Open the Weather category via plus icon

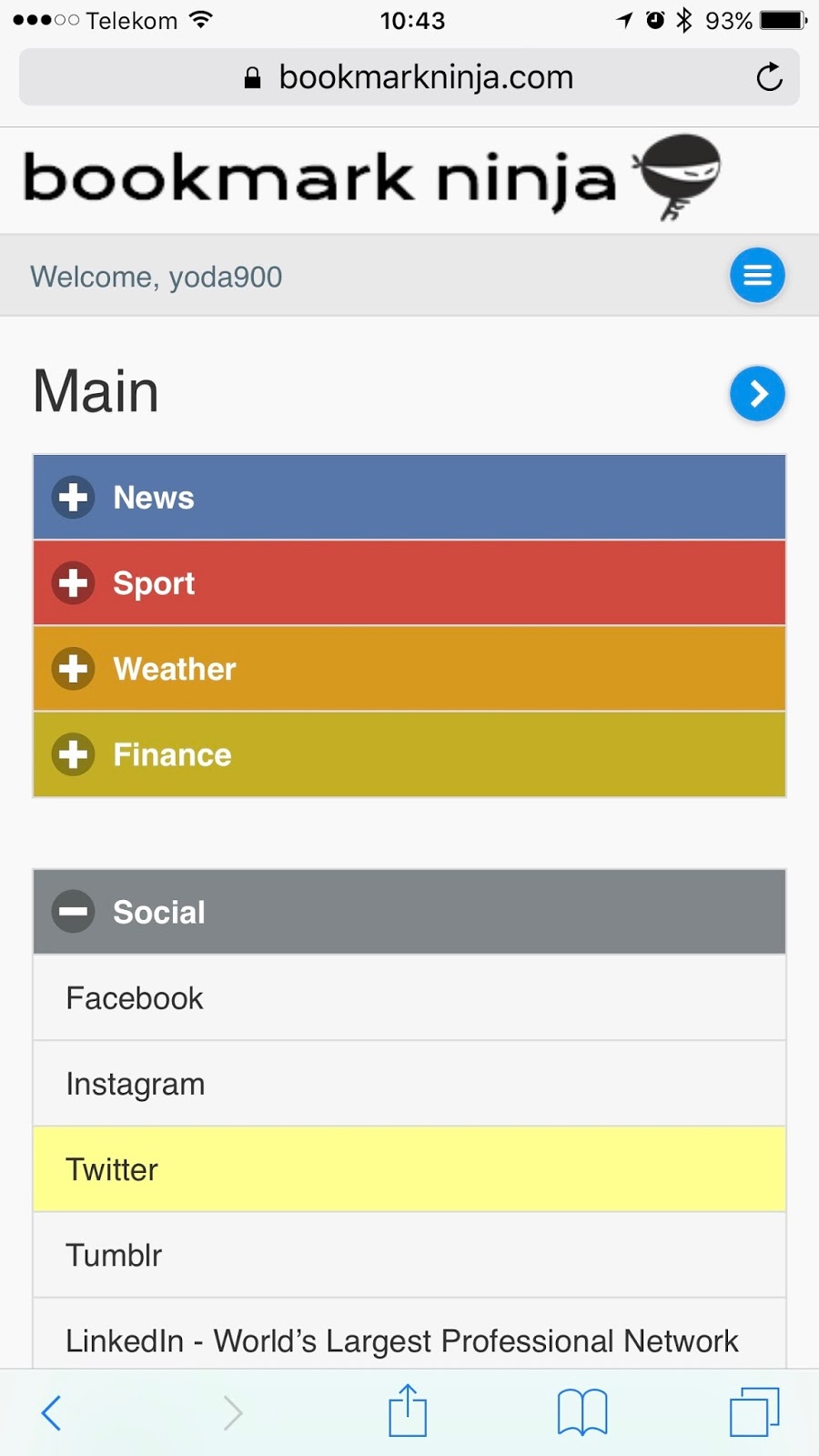[x=73, y=669]
